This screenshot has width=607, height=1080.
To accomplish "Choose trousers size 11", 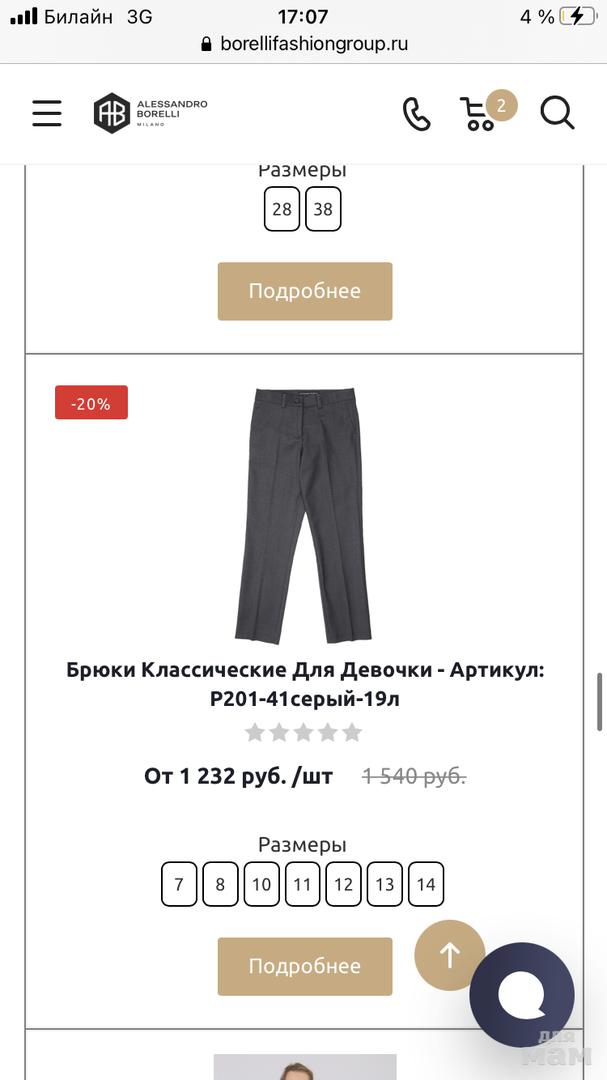I will tap(302, 884).
